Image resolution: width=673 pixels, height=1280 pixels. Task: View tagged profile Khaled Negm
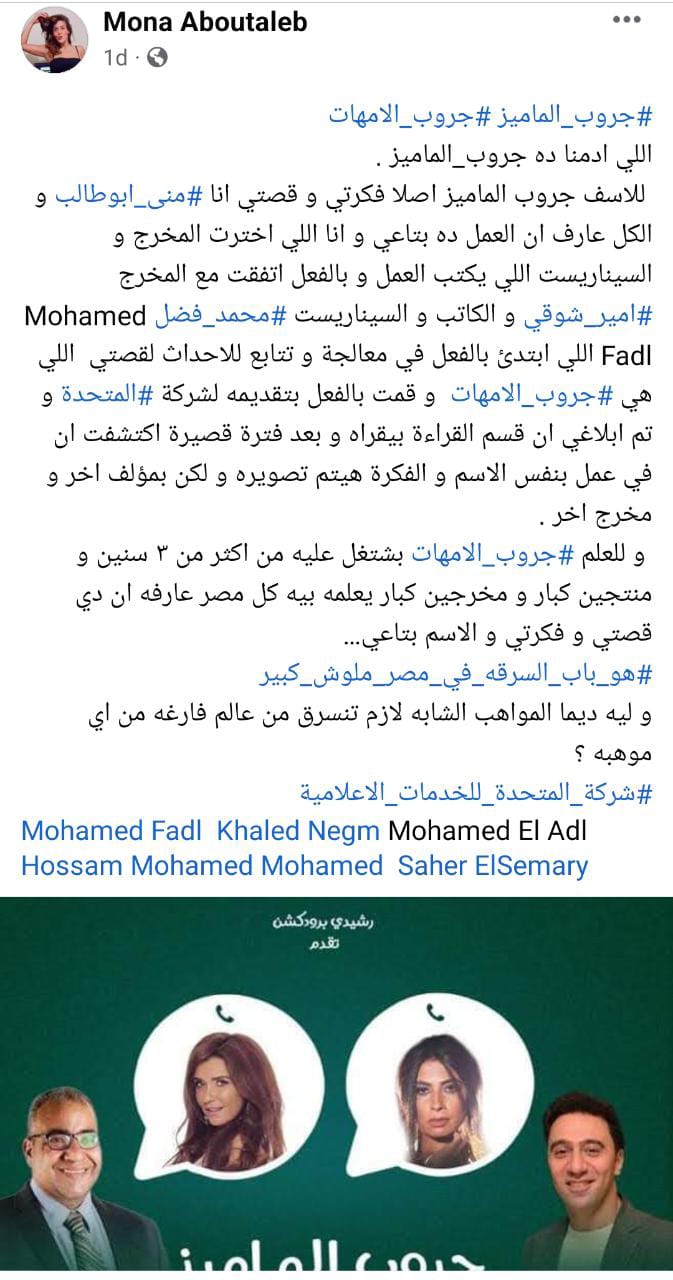pos(299,830)
